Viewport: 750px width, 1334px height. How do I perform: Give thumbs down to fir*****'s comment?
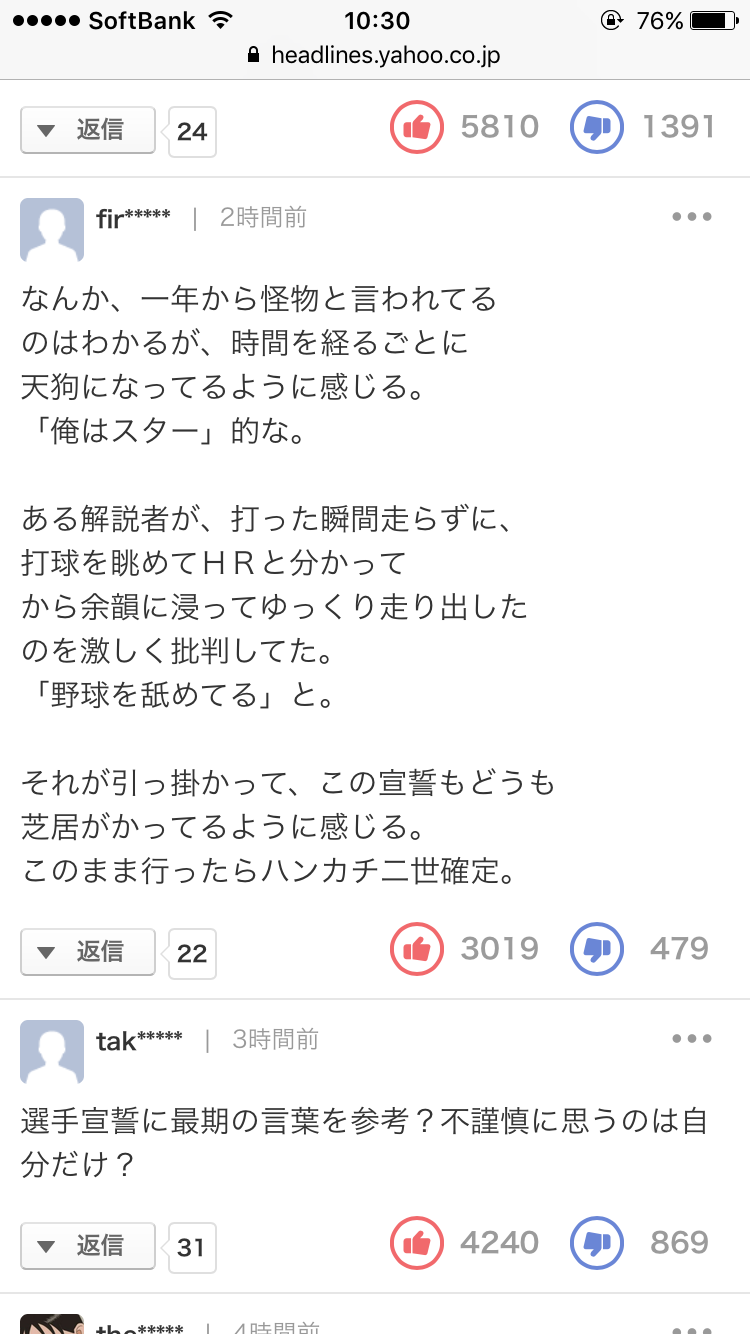pos(597,948)
